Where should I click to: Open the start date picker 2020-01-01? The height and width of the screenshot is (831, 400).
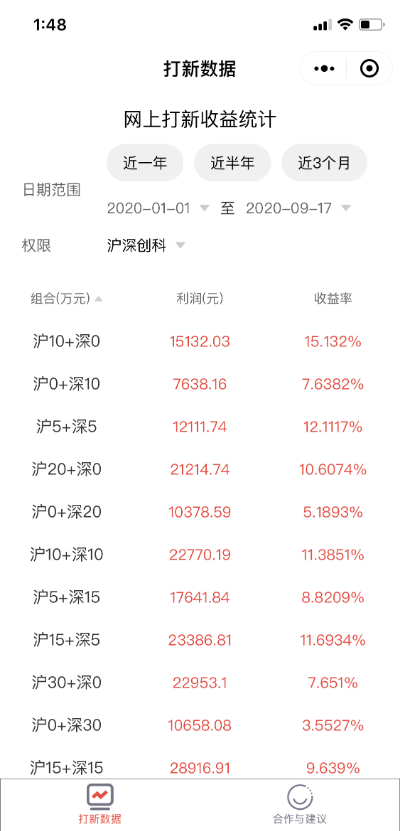point(158,208)
